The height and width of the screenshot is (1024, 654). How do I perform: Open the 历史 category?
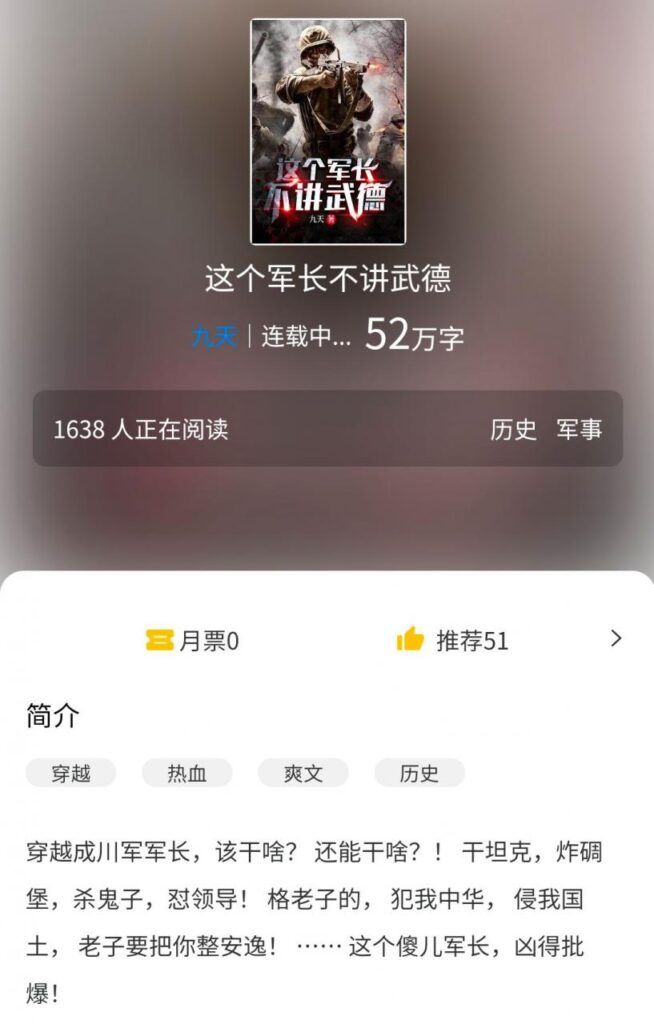(x=513, y=429)
